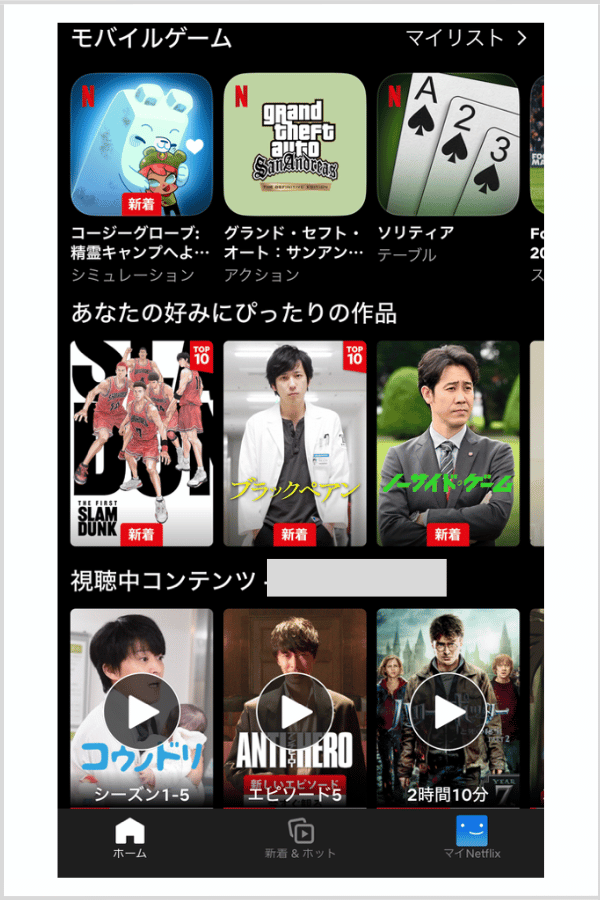This screenshot has height=900, width=600.
Task: Open the コージーグローブ game tile
Action: tap(141, 144)
